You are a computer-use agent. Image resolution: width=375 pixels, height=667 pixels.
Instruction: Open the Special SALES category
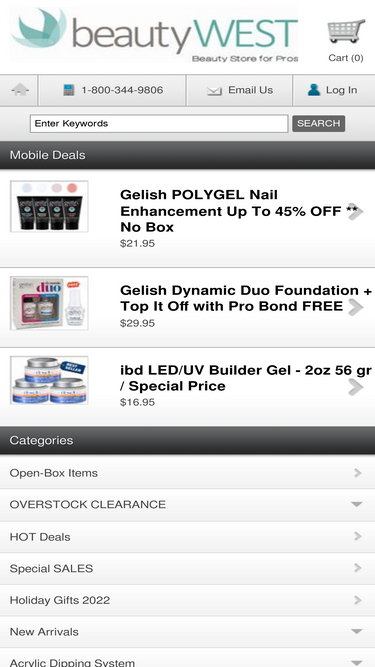(x=188, y=568)
